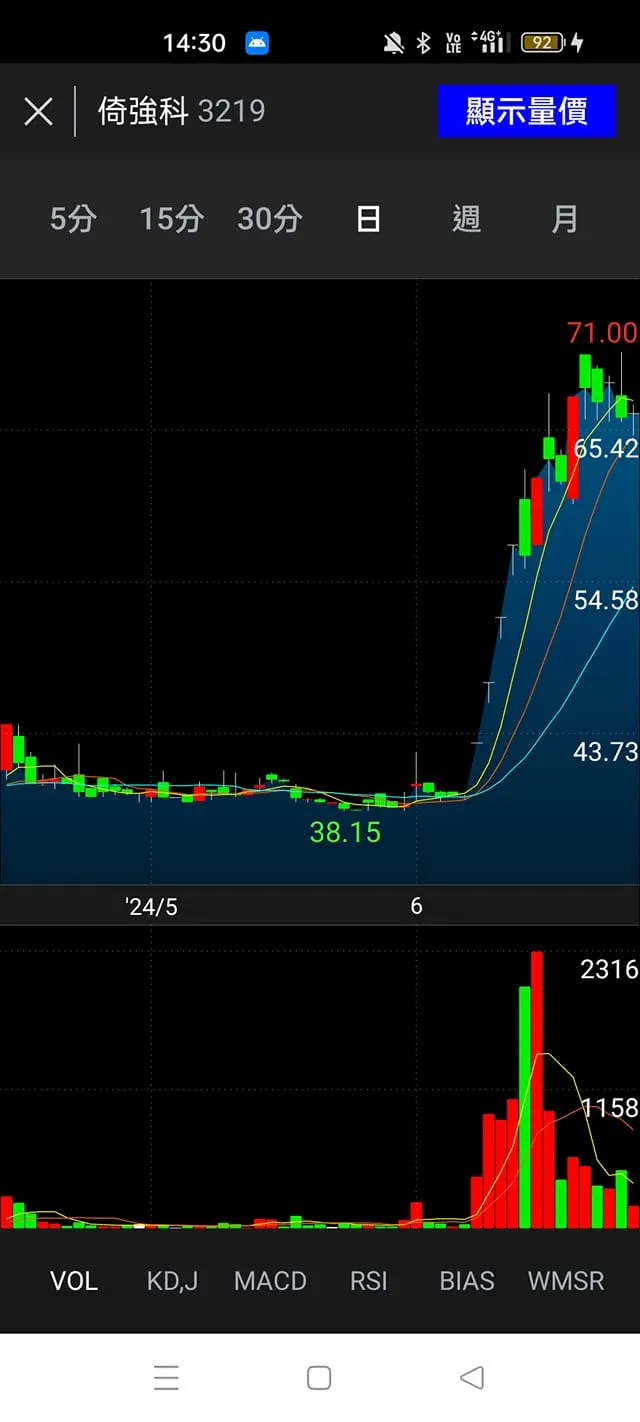This screenshot has width=640, height=1422.
Task: Open the 月 monthly chart
Action: click(565, 219)
